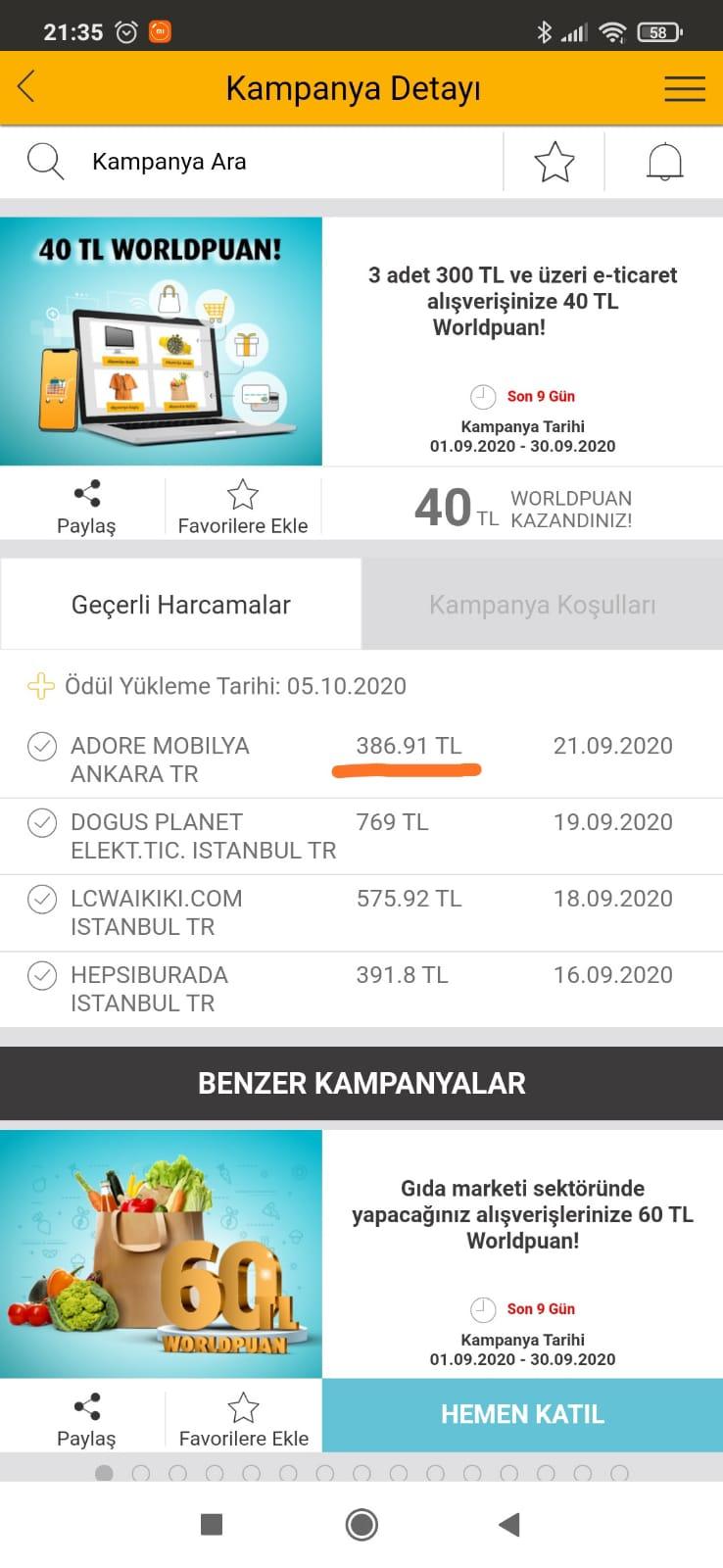
Task: Go back using the header arrow
Action: [26, 87]
